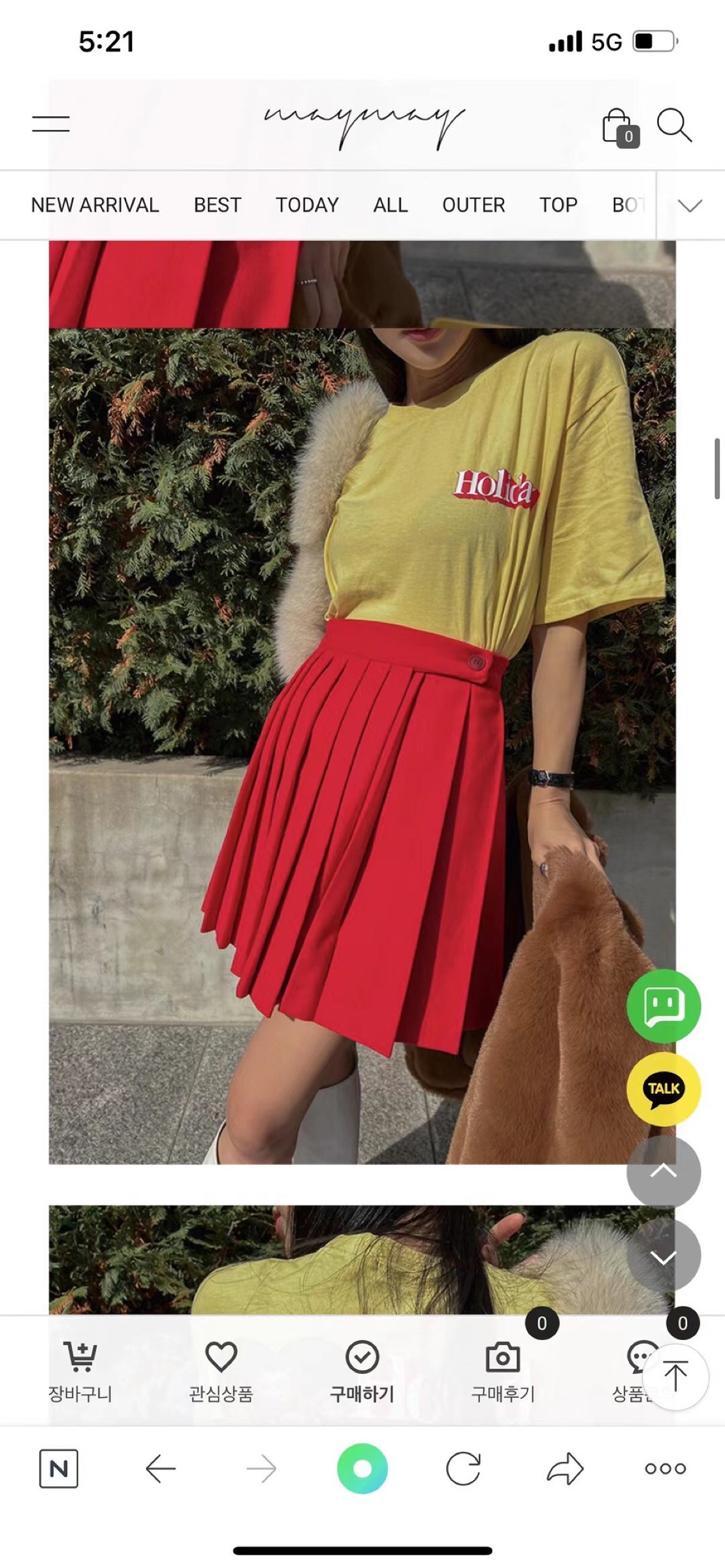
Task: Switch to TODAY category
Action: (x=307, y=205)
